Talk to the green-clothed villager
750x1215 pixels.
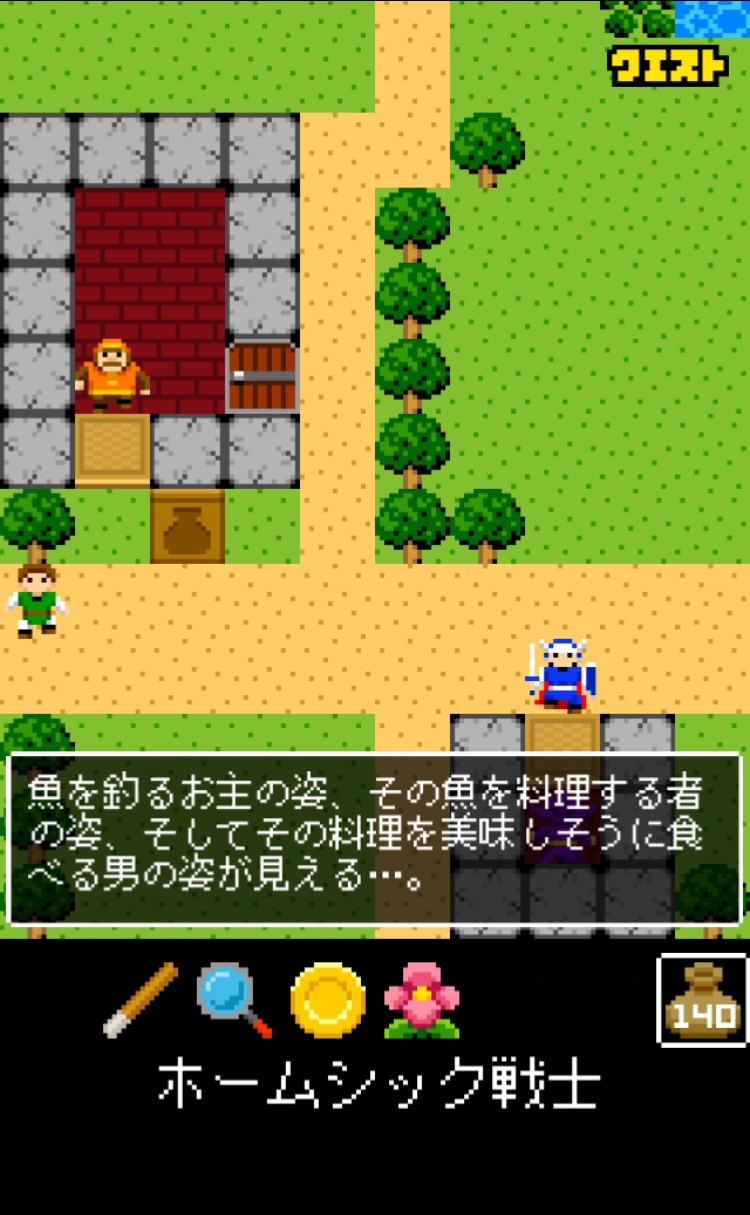click(x=37, y=599)
